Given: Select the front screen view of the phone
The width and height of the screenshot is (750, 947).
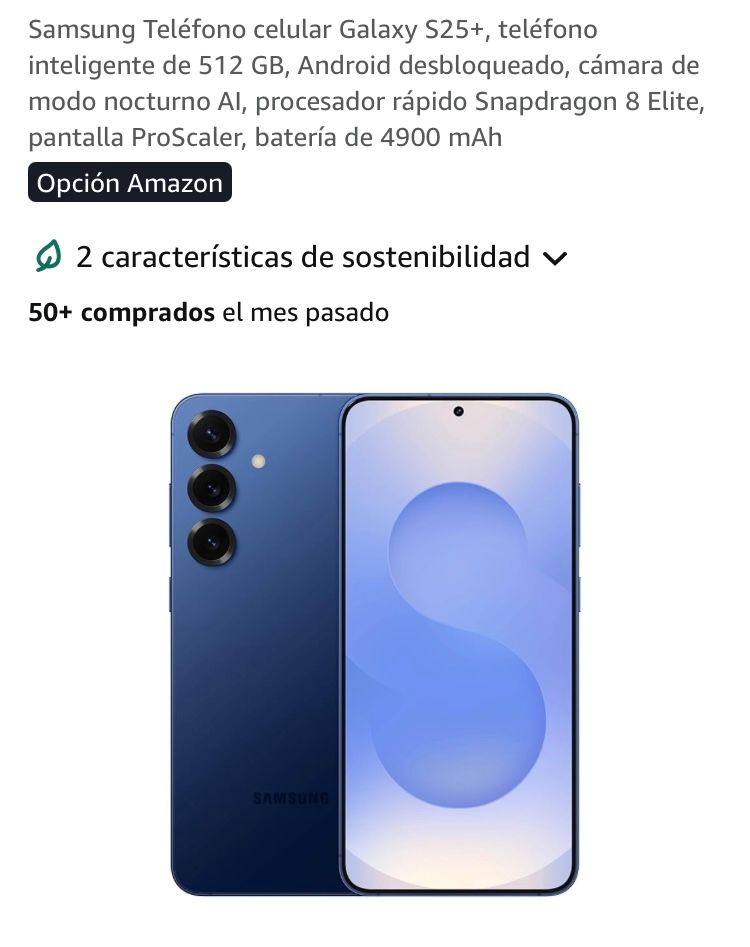Looking at the screenshot, I should (x=460, y=640).
